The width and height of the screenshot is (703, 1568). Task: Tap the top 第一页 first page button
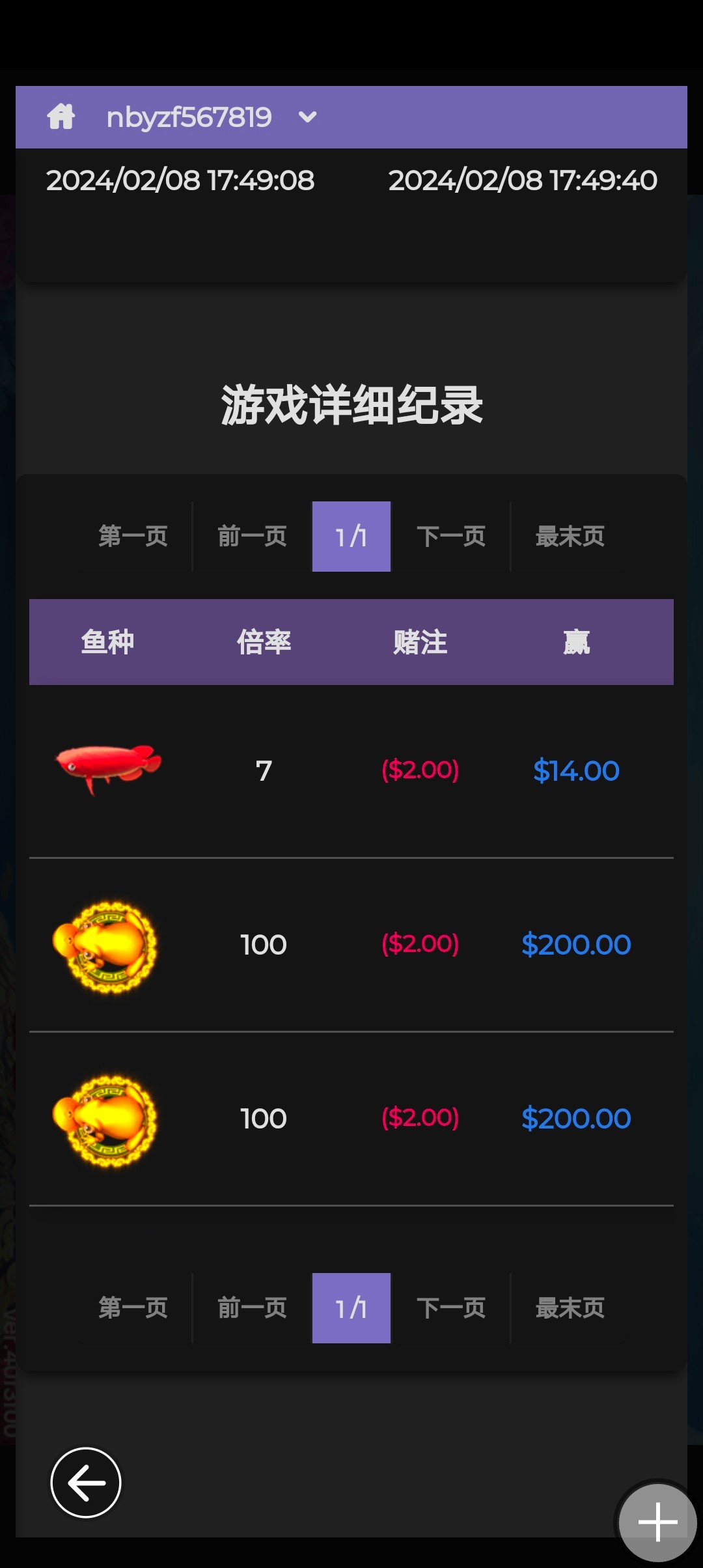click(x=133, y=537)
